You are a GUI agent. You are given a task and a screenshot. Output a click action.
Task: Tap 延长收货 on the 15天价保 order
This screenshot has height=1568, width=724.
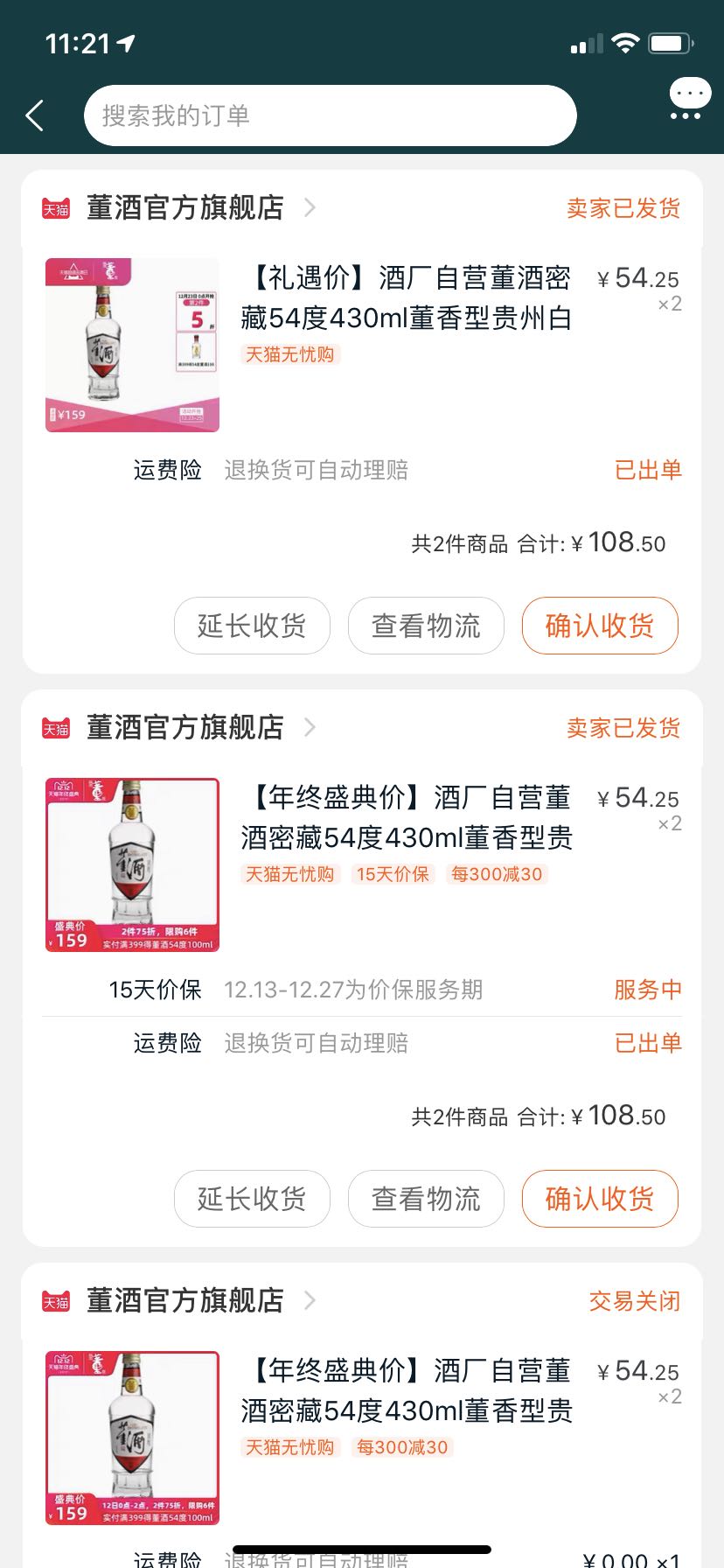click(x=252, y=1199)
